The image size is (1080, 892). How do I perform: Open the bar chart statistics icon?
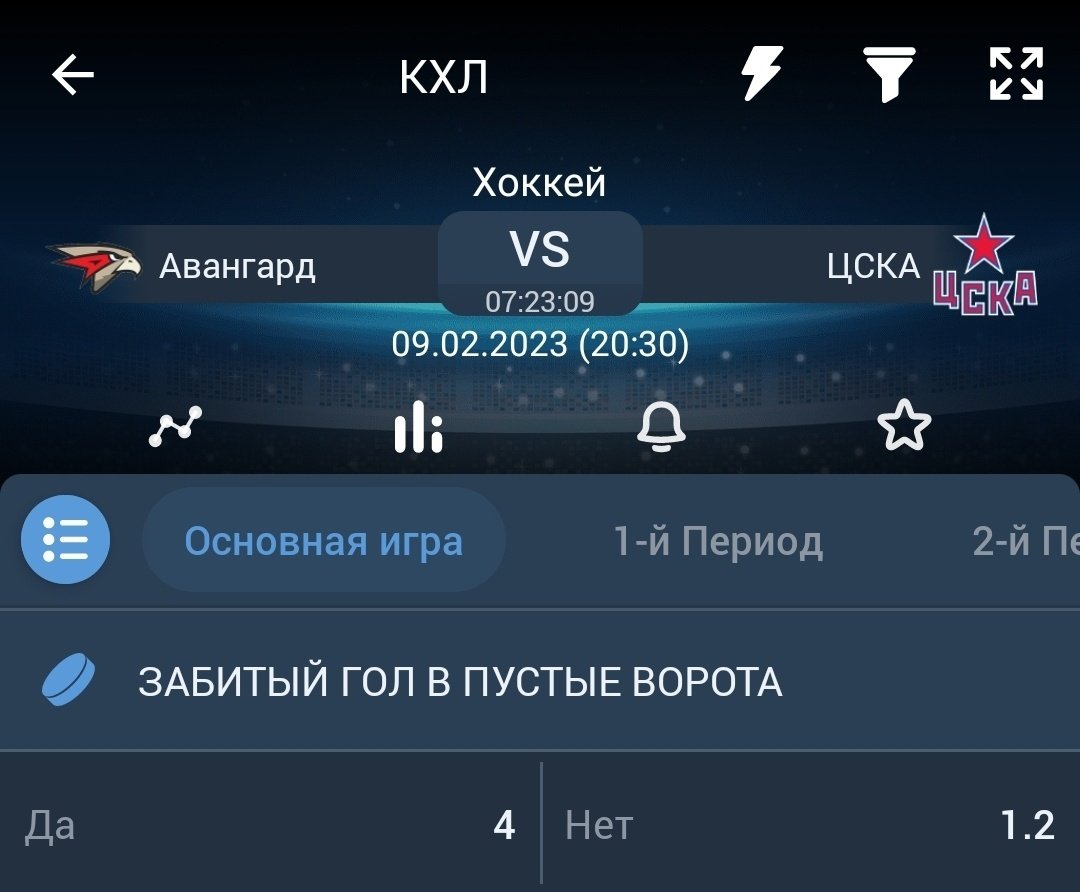coord(418,427)
